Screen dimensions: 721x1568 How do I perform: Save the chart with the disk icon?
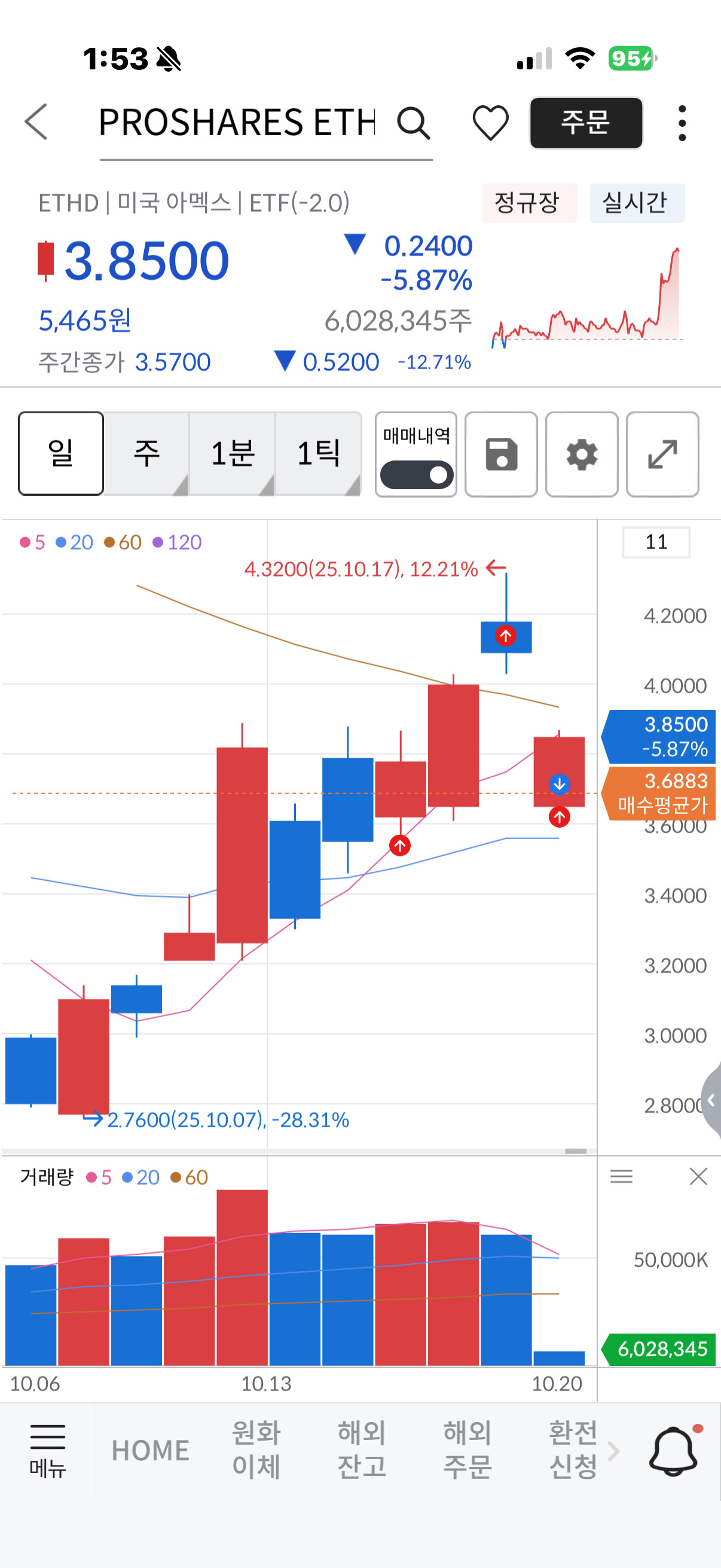coord(501,454)
